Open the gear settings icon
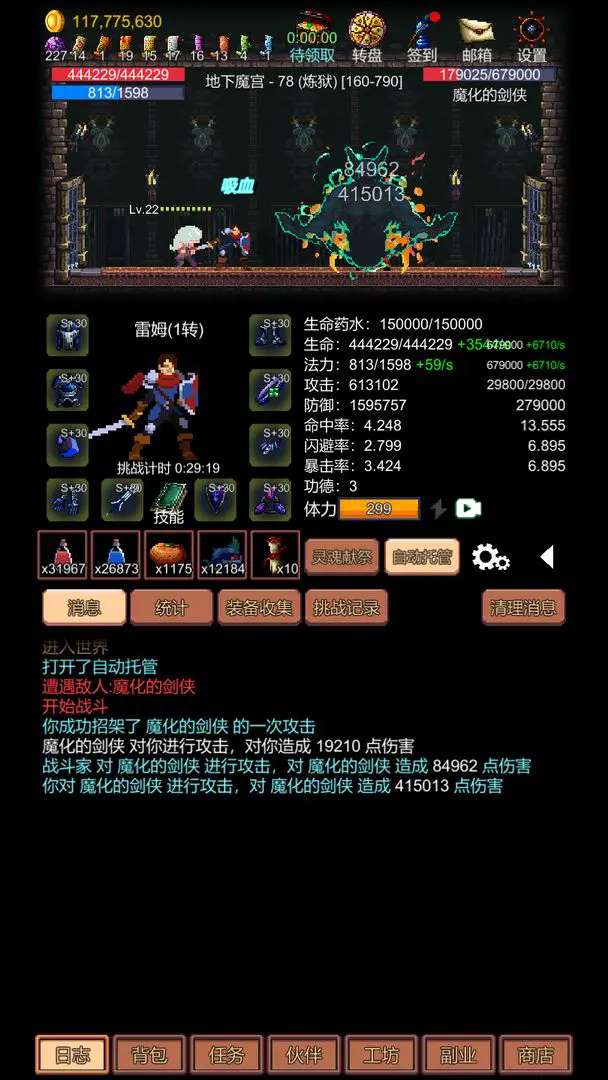The width and height of the screenshot is (608, 1080). point(490,558)
